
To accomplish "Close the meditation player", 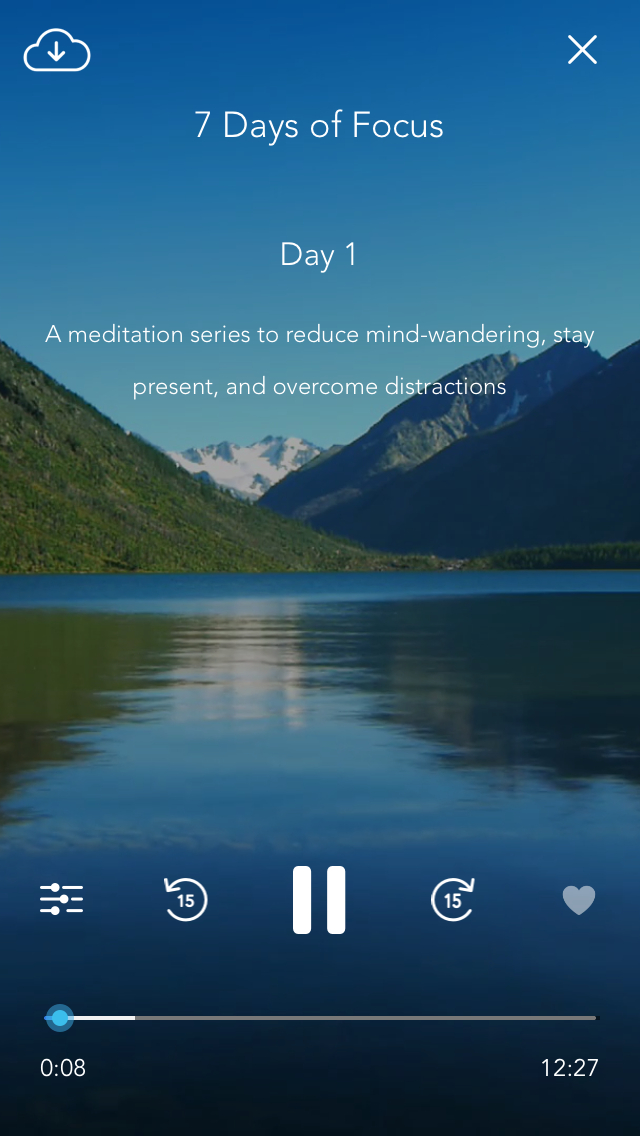I will tap(582, 50).
